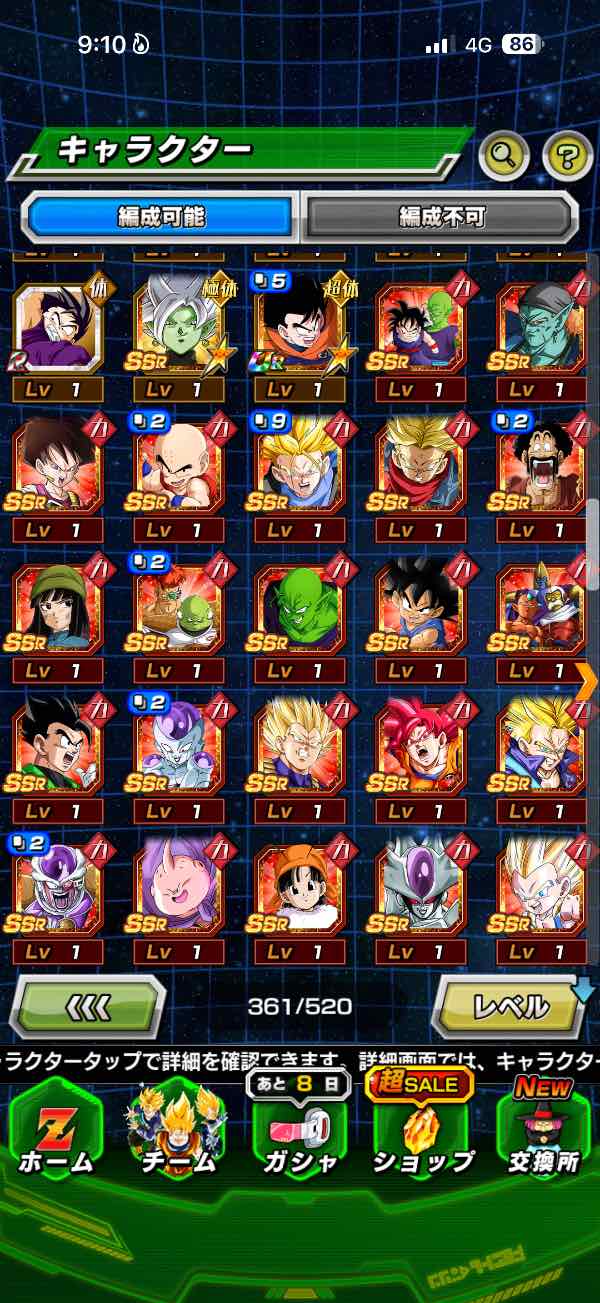This screenshot has width=600, height=1303.
Task: Open the character search magnifier
Action: click(x=505, y=154)
